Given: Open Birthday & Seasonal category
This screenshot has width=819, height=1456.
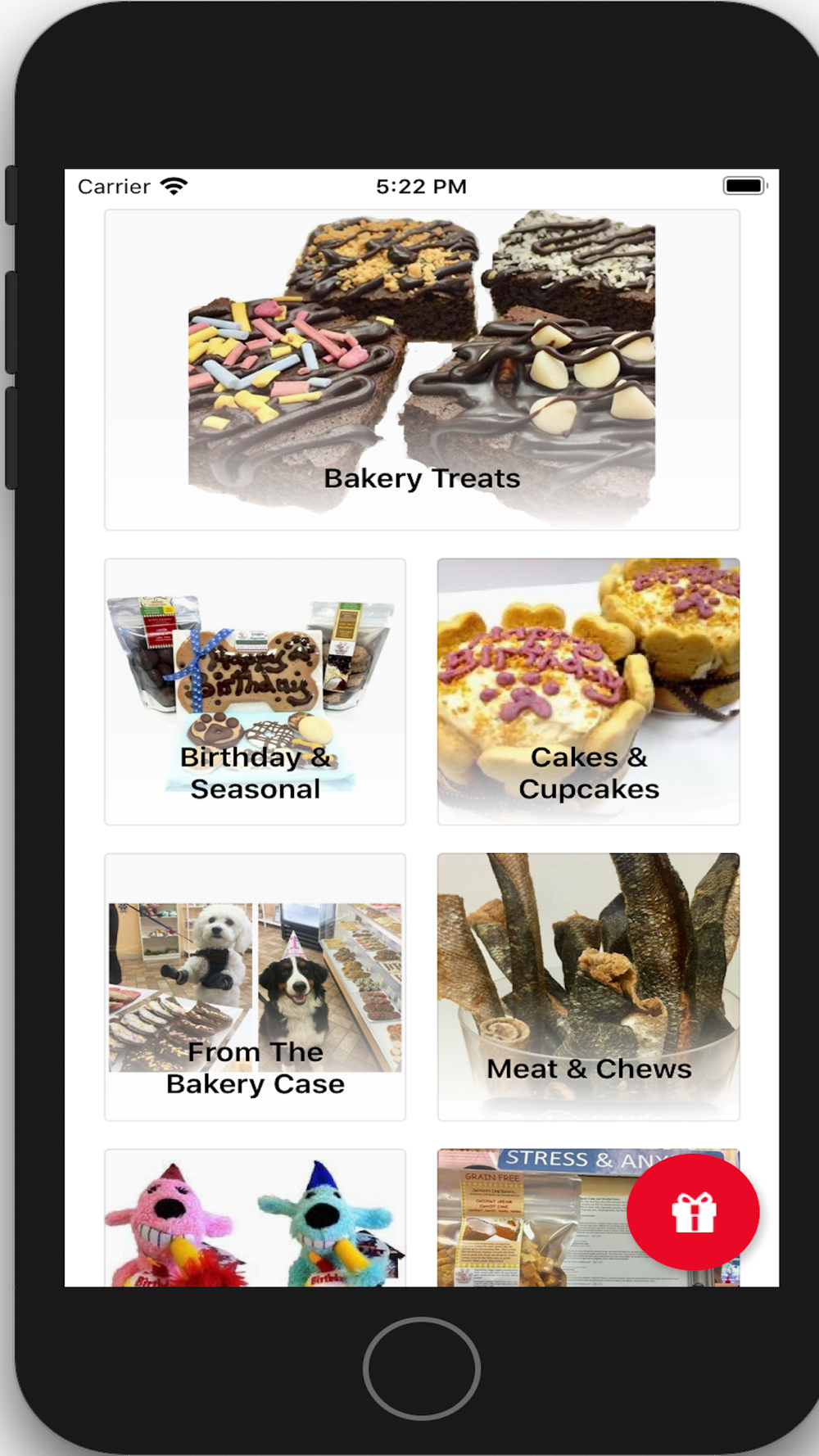Looking at the screenshot, I should (256, 691).
